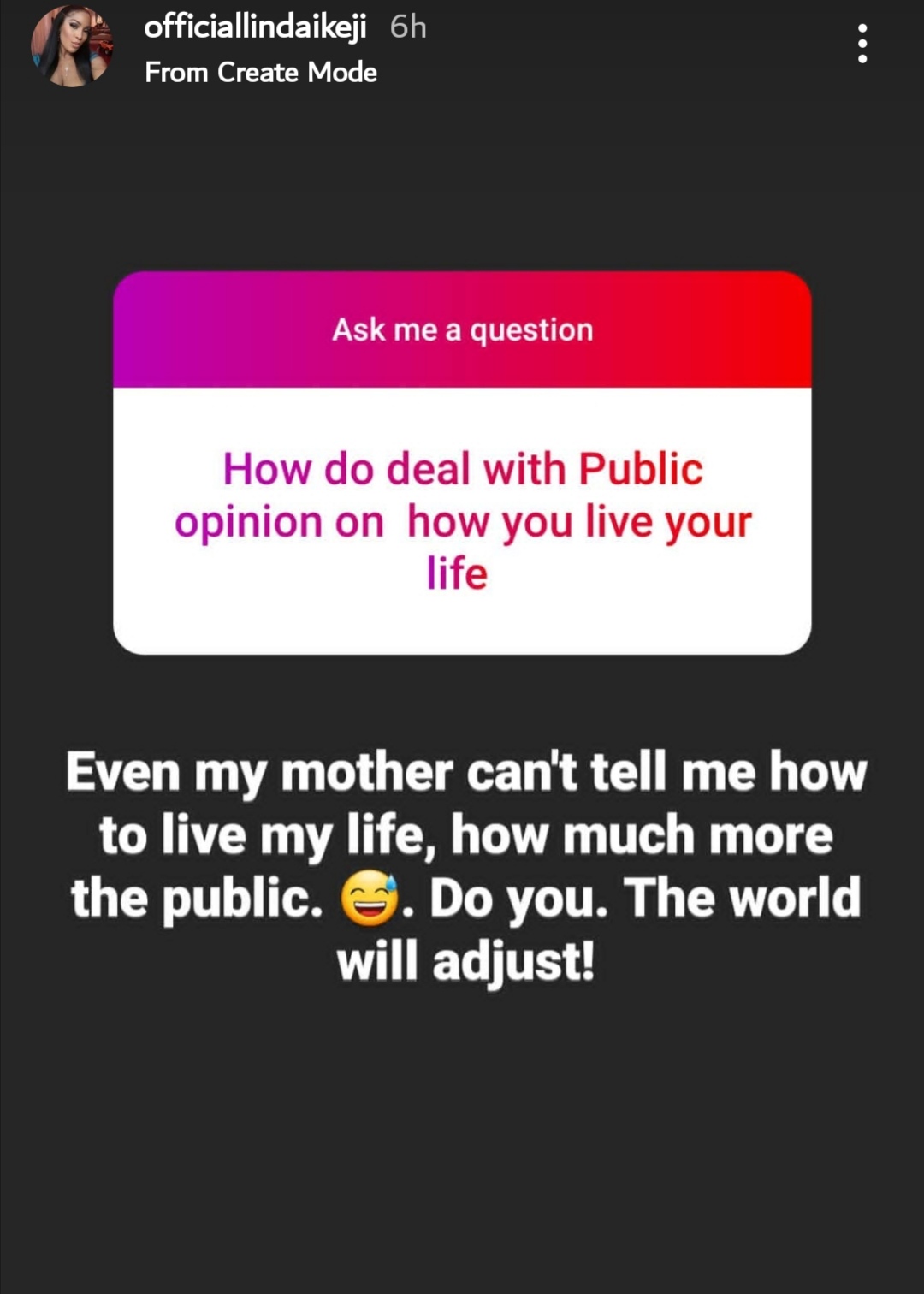Open the story overflow menu
The image size is (924, 1294).
tap(862, 43)
